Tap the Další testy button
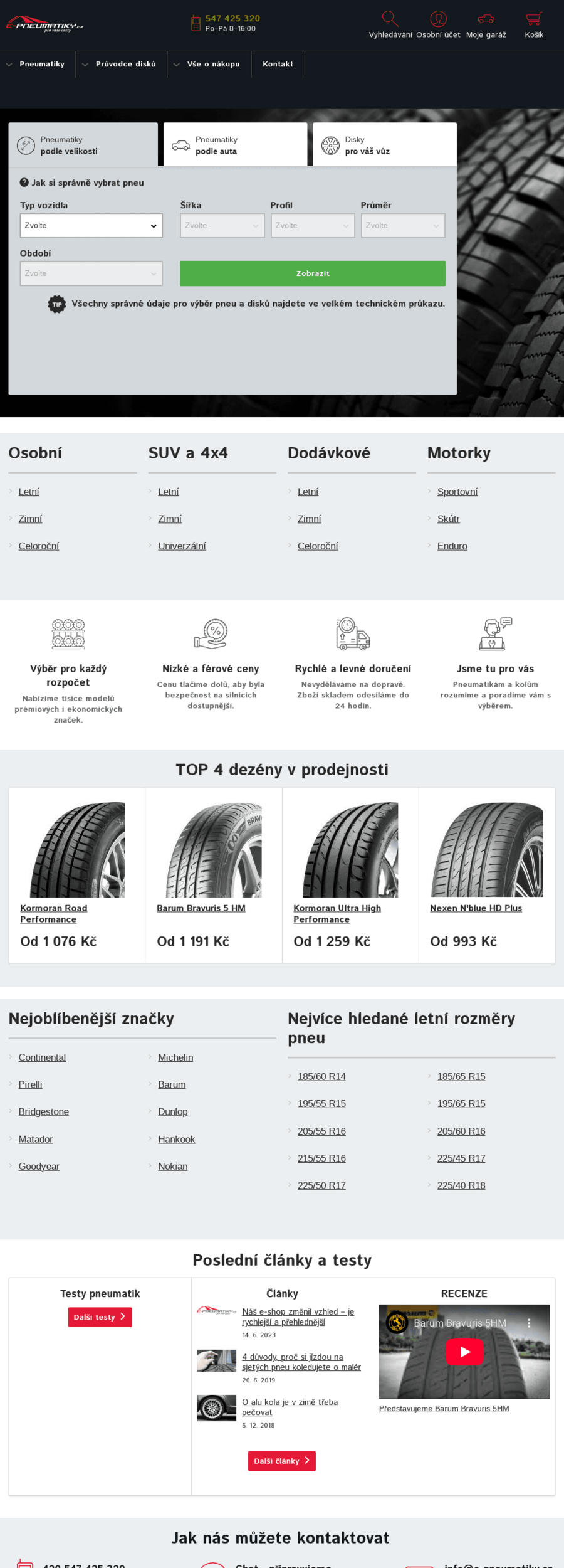The image size is (564, 1568). (100, 1317)
